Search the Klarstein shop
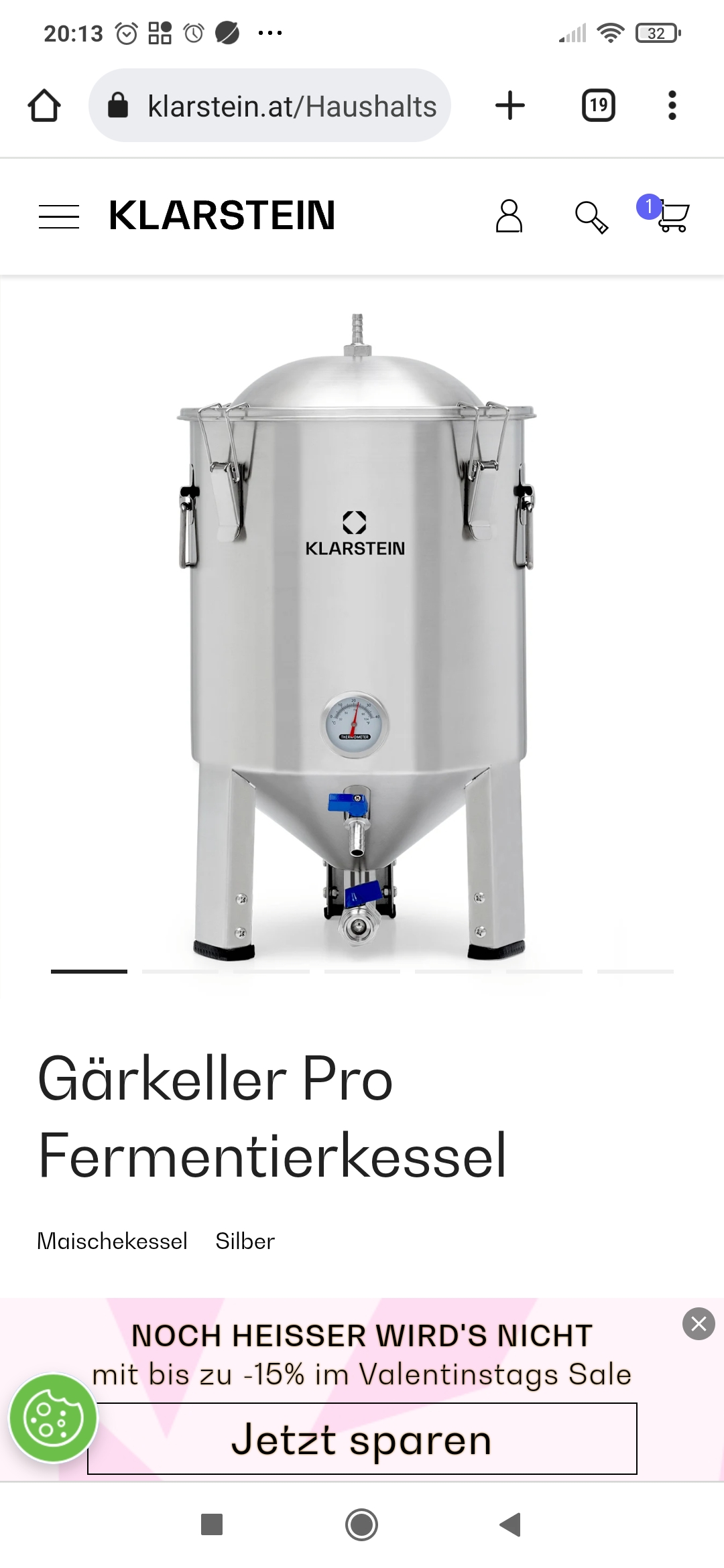This screenshot has width=724, height=1568. tap(591, 216)
